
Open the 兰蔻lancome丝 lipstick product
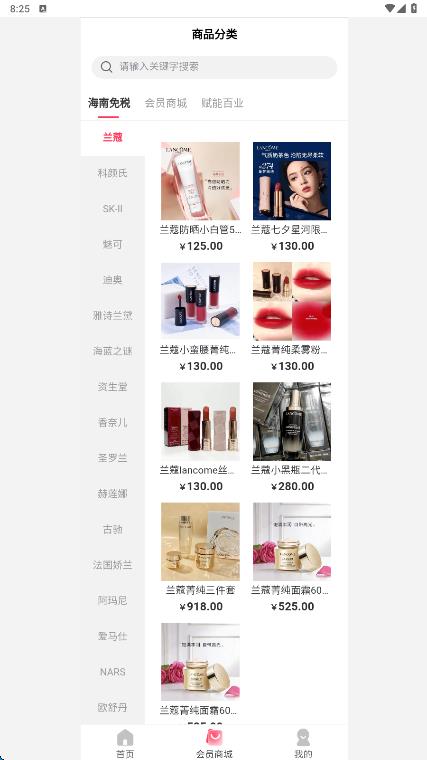click(x=200, y=438)
